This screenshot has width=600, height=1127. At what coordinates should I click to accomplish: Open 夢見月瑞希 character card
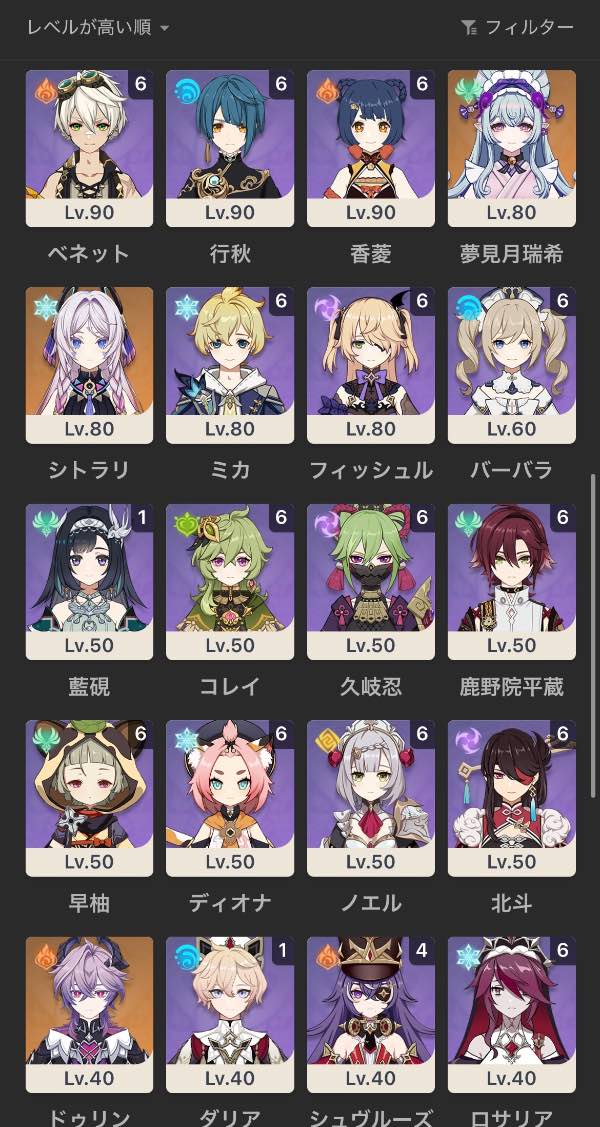click(x=512, y=148)
